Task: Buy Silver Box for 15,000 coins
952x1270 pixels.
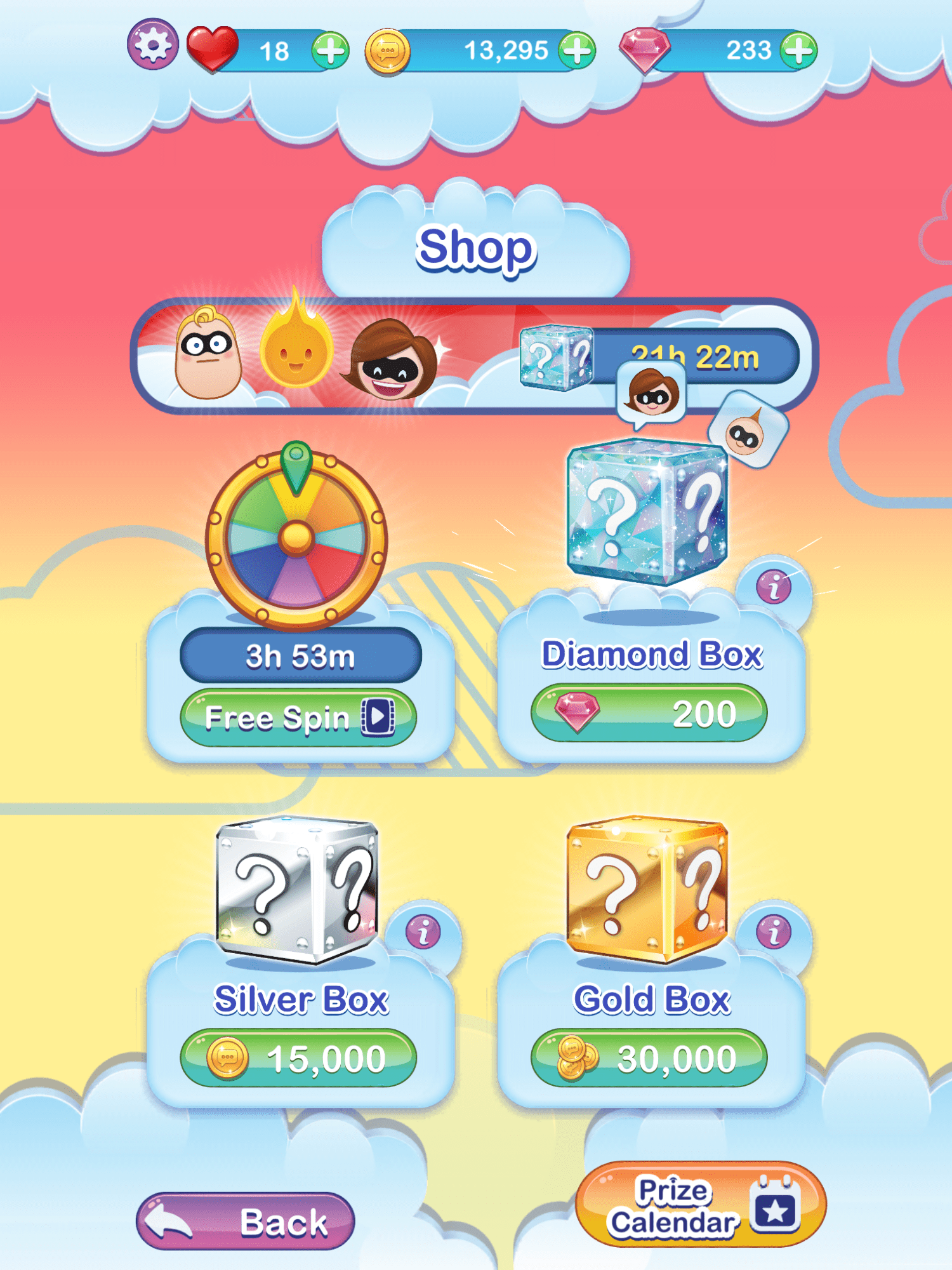Action: click(x=298, y=1058)
